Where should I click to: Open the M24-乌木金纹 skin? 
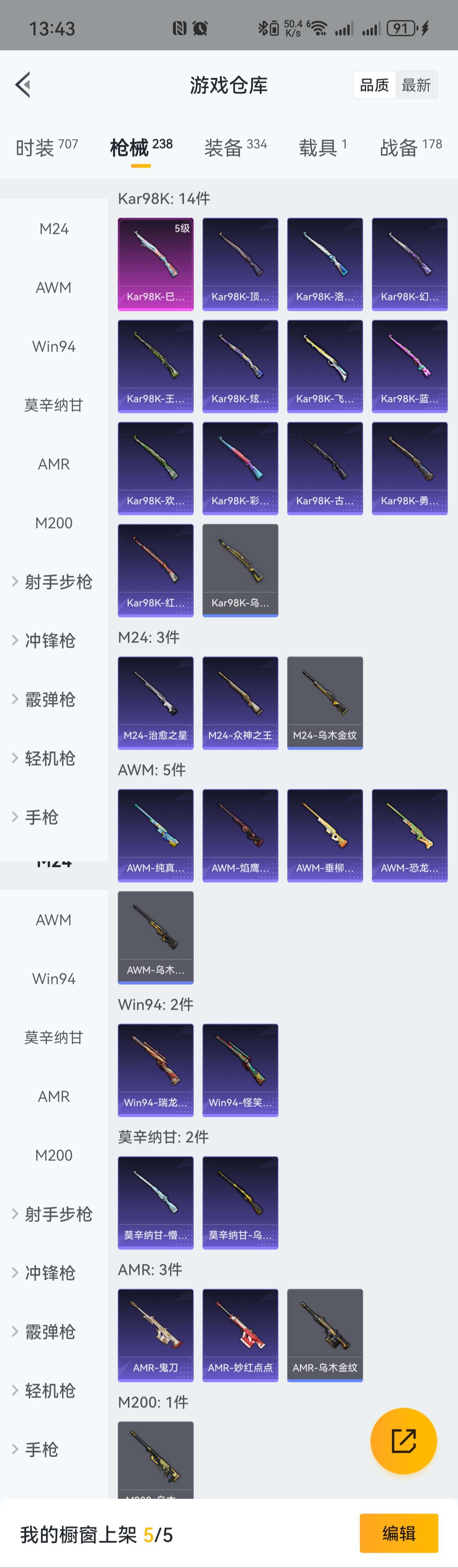click(325, 702)
